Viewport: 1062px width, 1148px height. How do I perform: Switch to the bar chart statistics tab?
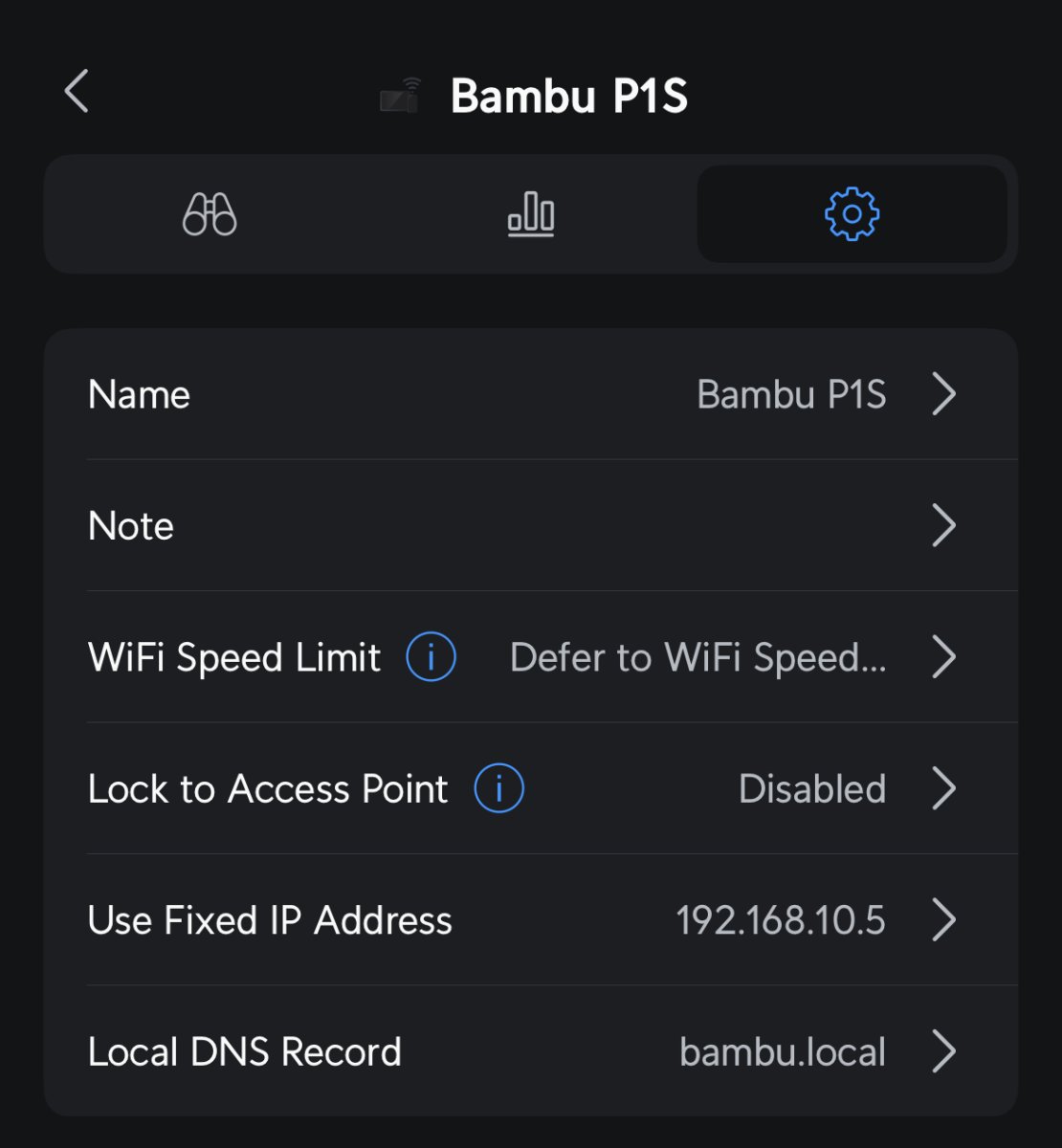point(531,214)
